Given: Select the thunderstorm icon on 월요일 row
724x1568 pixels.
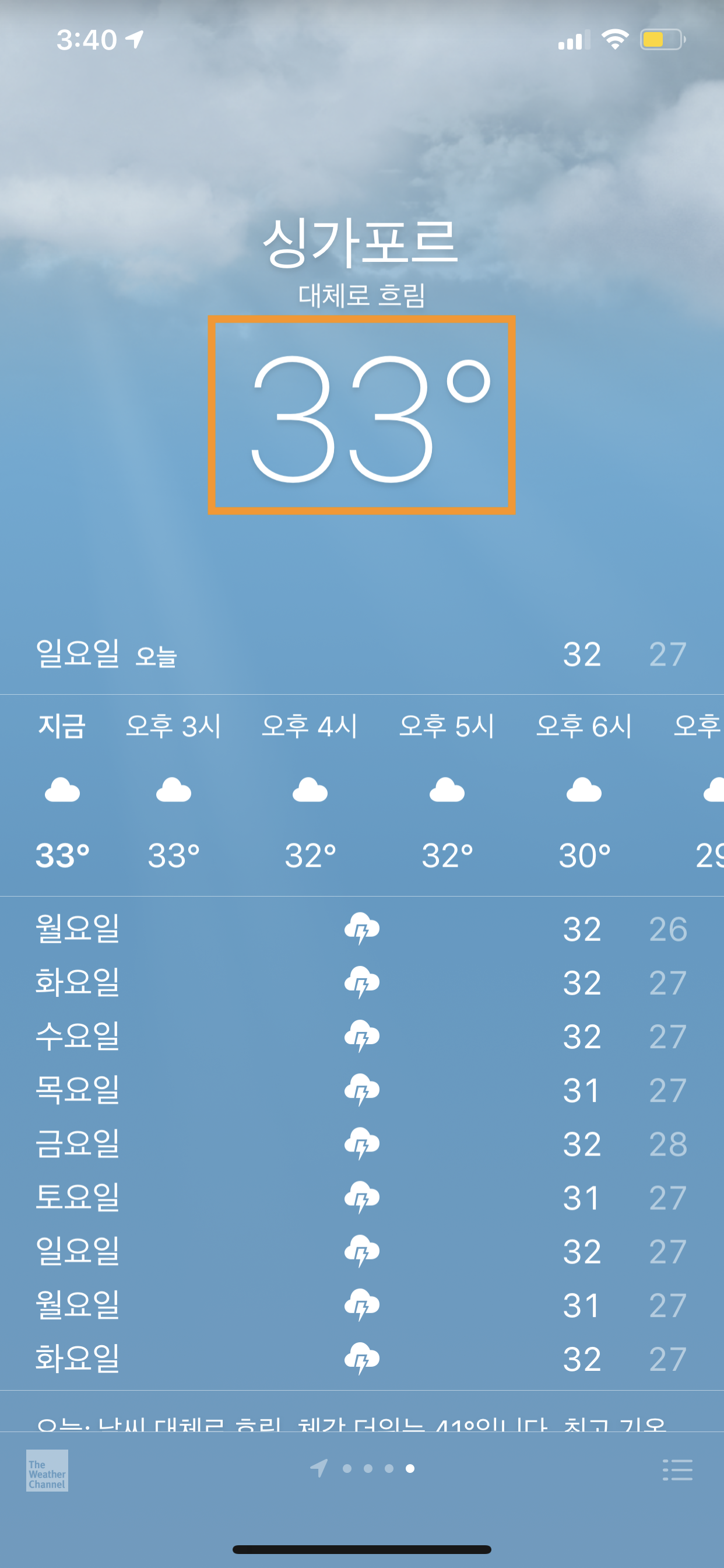Looking at the screenshot, I should 363,928.
